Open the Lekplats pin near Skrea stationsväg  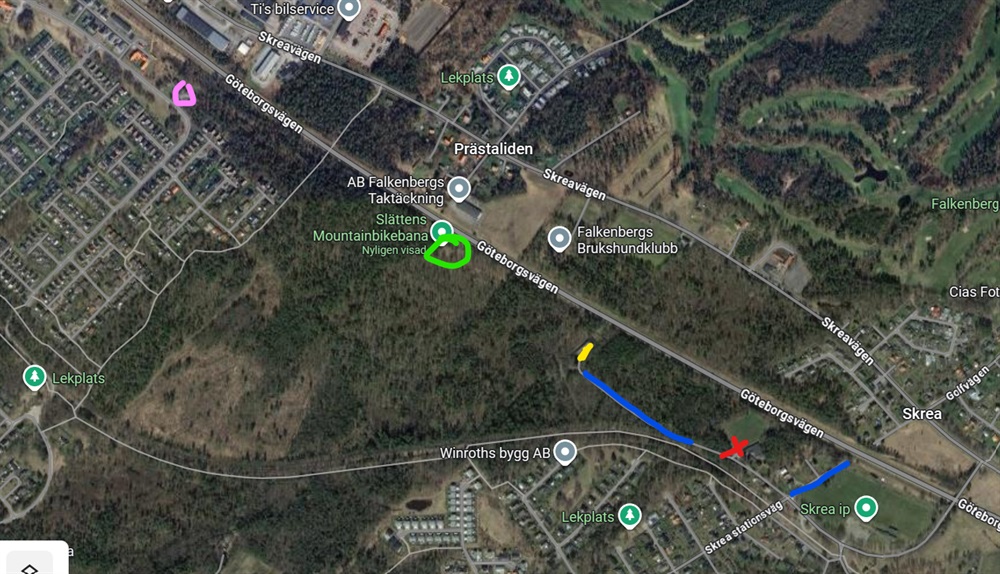[629, 516]
